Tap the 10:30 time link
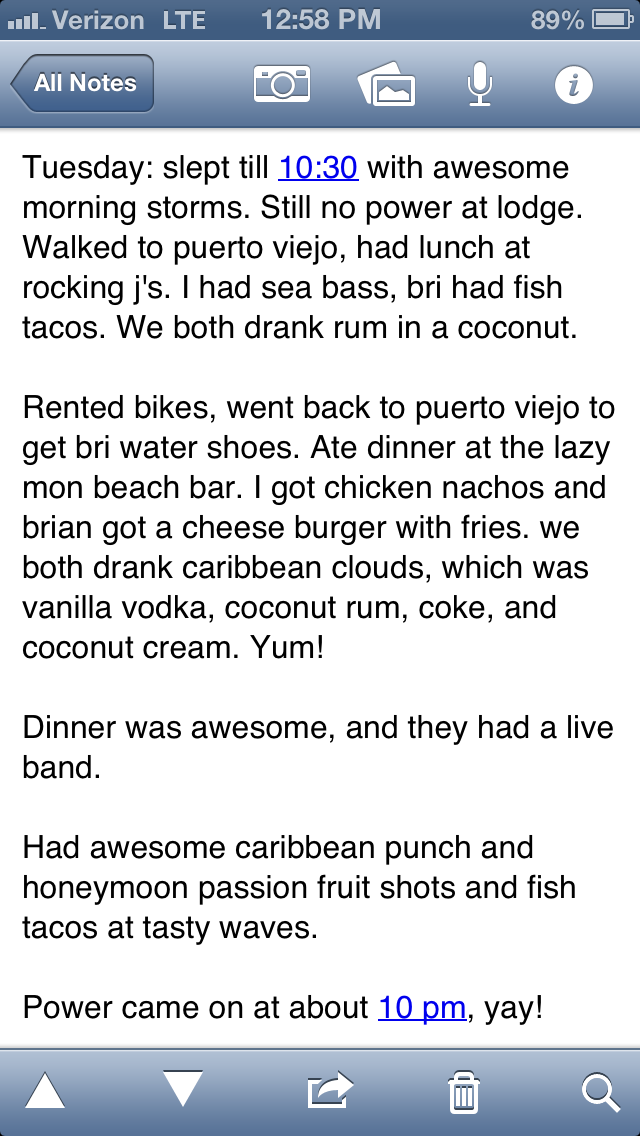The image size is (640, 1136). [318, 167]
